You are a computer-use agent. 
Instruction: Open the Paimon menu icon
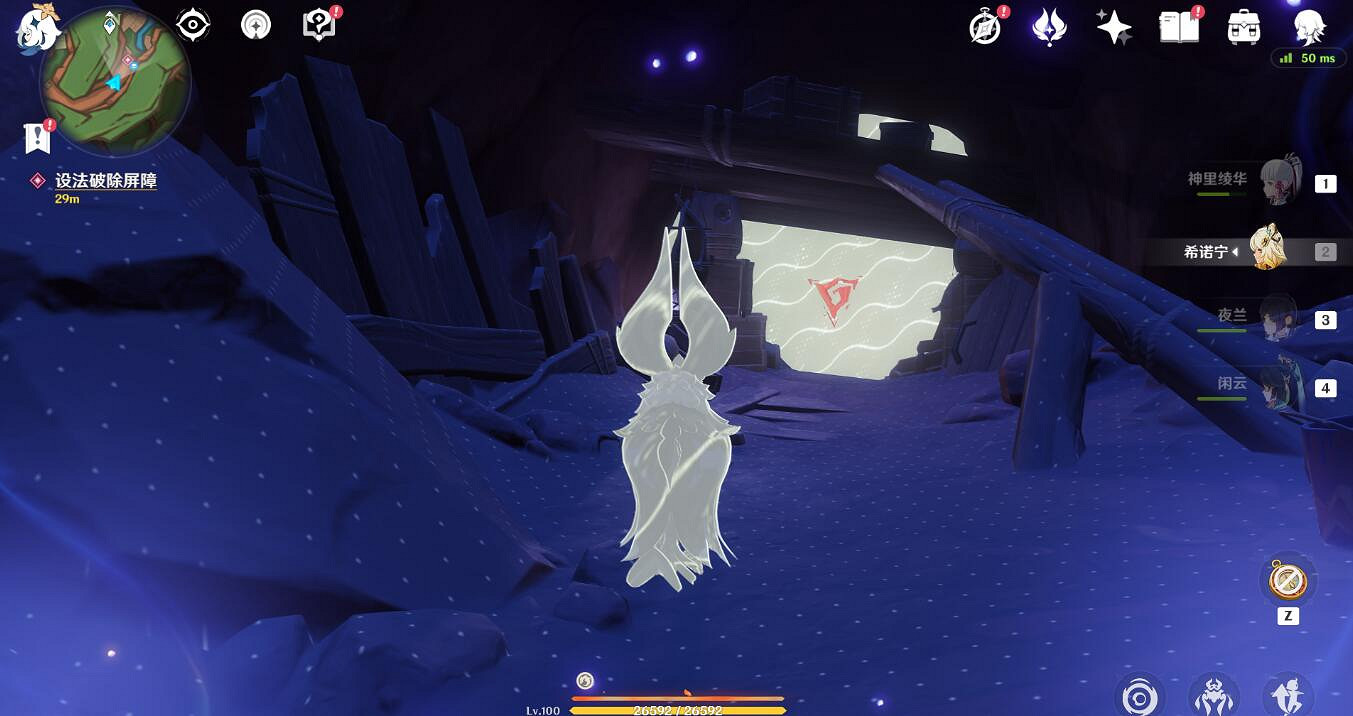pos(38,28)
